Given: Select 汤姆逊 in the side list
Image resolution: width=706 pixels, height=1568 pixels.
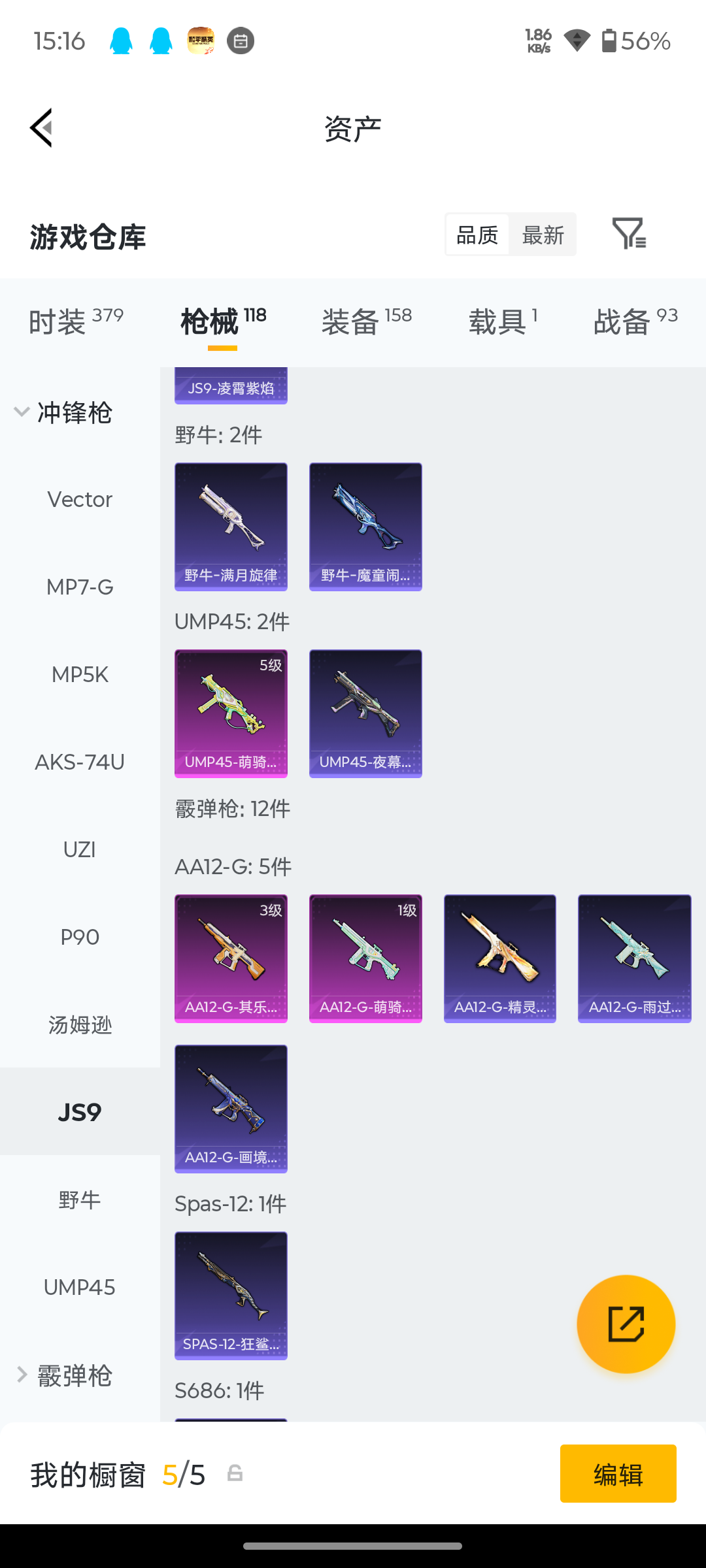Looking at the screenshot, I should (80, 1025).
